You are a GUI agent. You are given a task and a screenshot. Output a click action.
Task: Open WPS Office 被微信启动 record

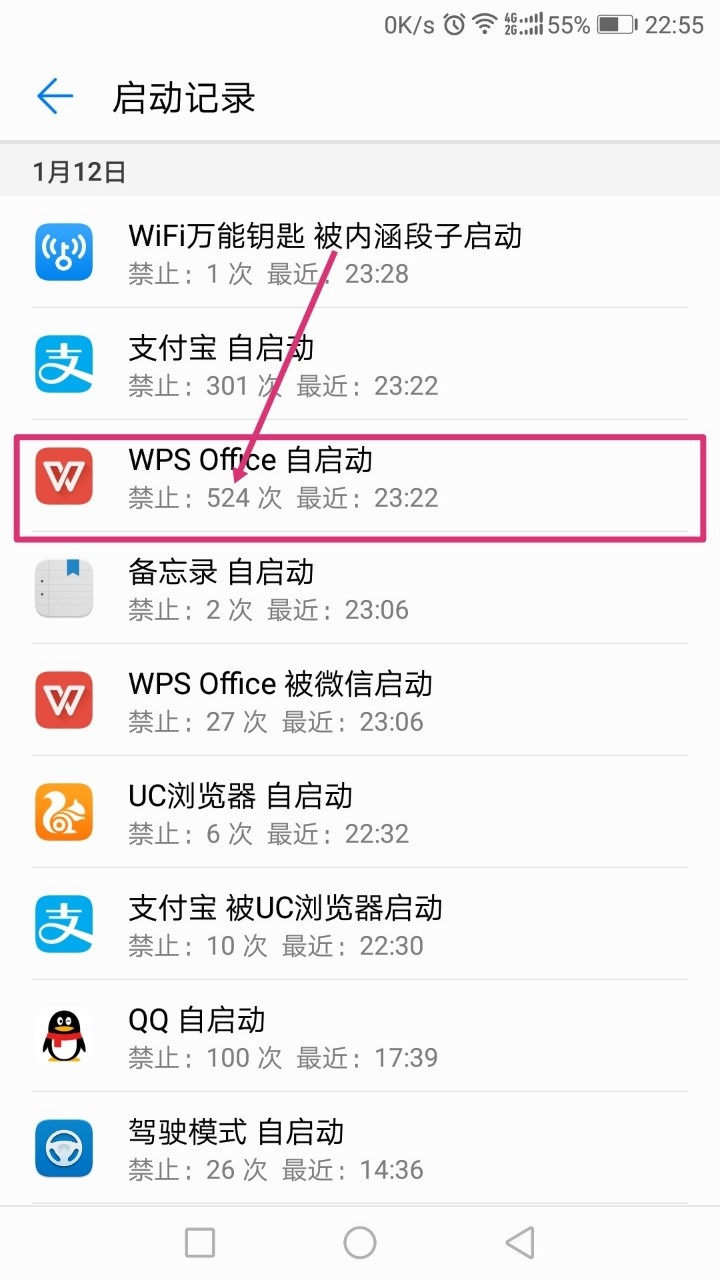[x=360, y=701]
